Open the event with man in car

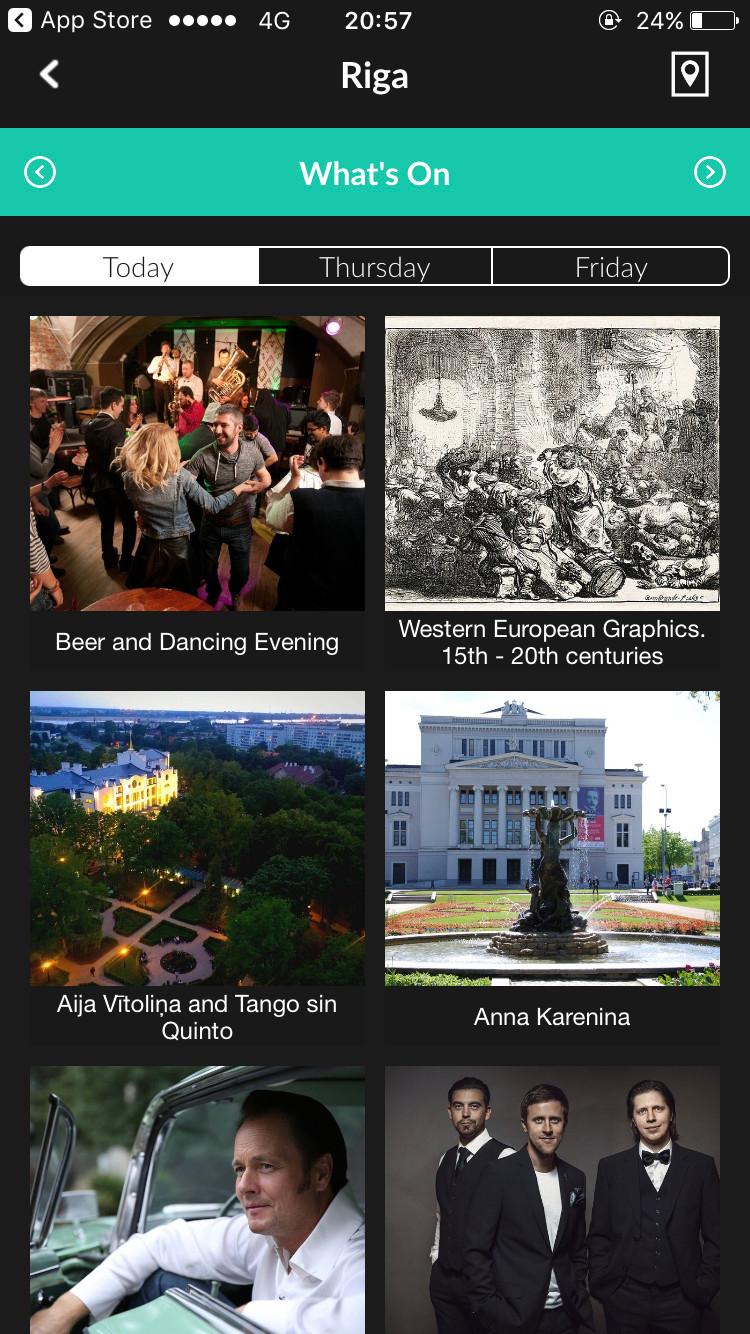click(197, 1200)
